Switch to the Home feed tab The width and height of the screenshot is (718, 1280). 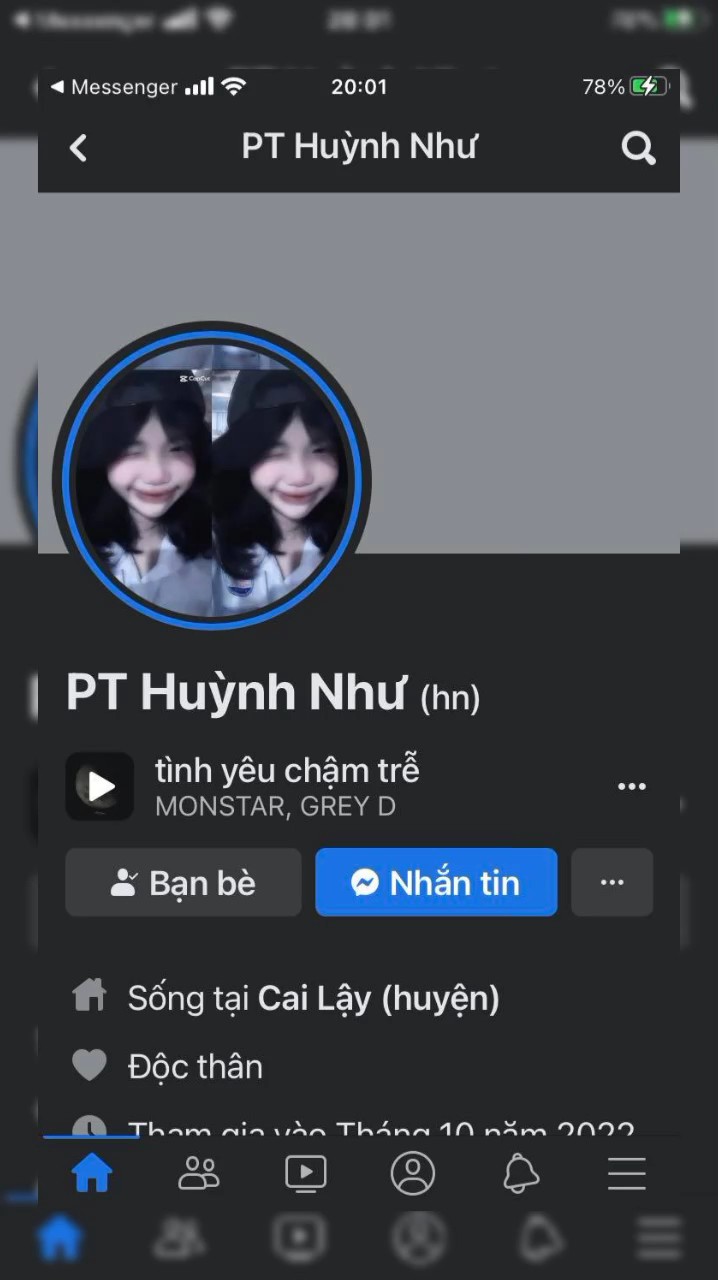[91, 1173]
